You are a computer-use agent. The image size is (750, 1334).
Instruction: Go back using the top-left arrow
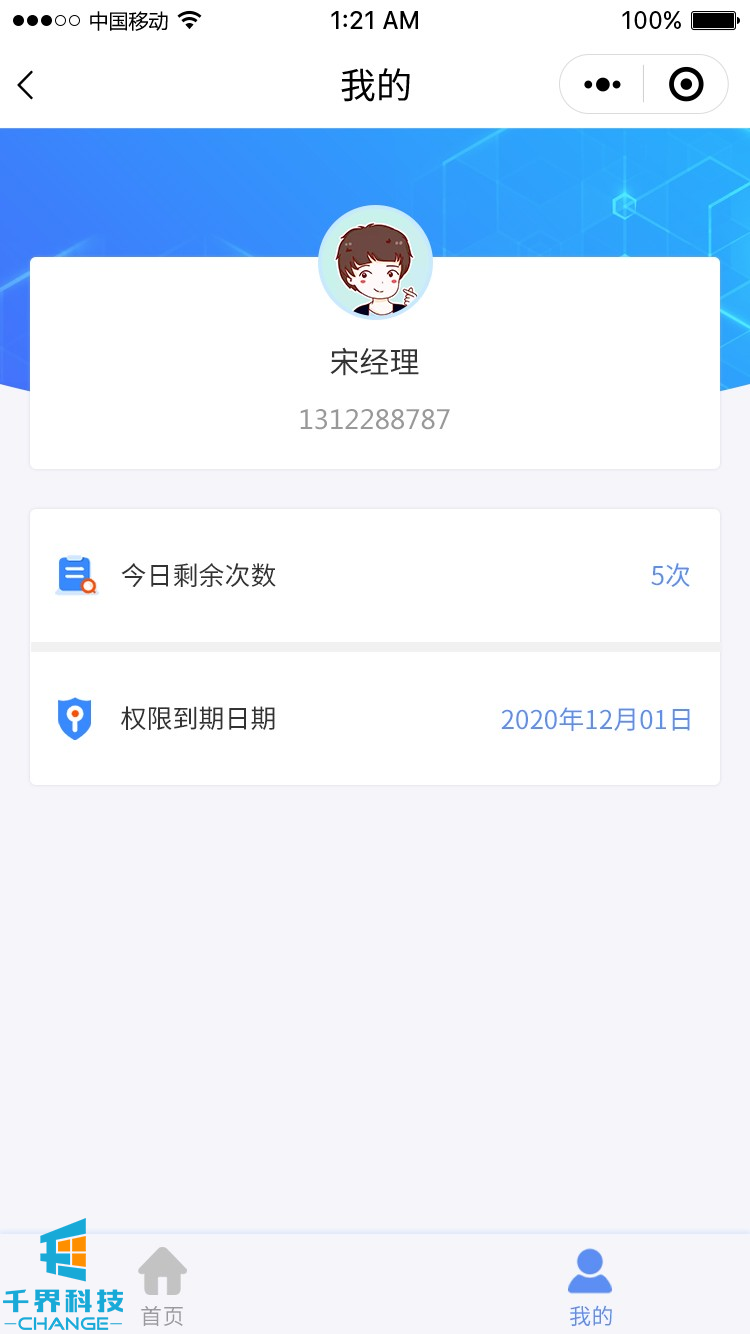coord(27,86)
